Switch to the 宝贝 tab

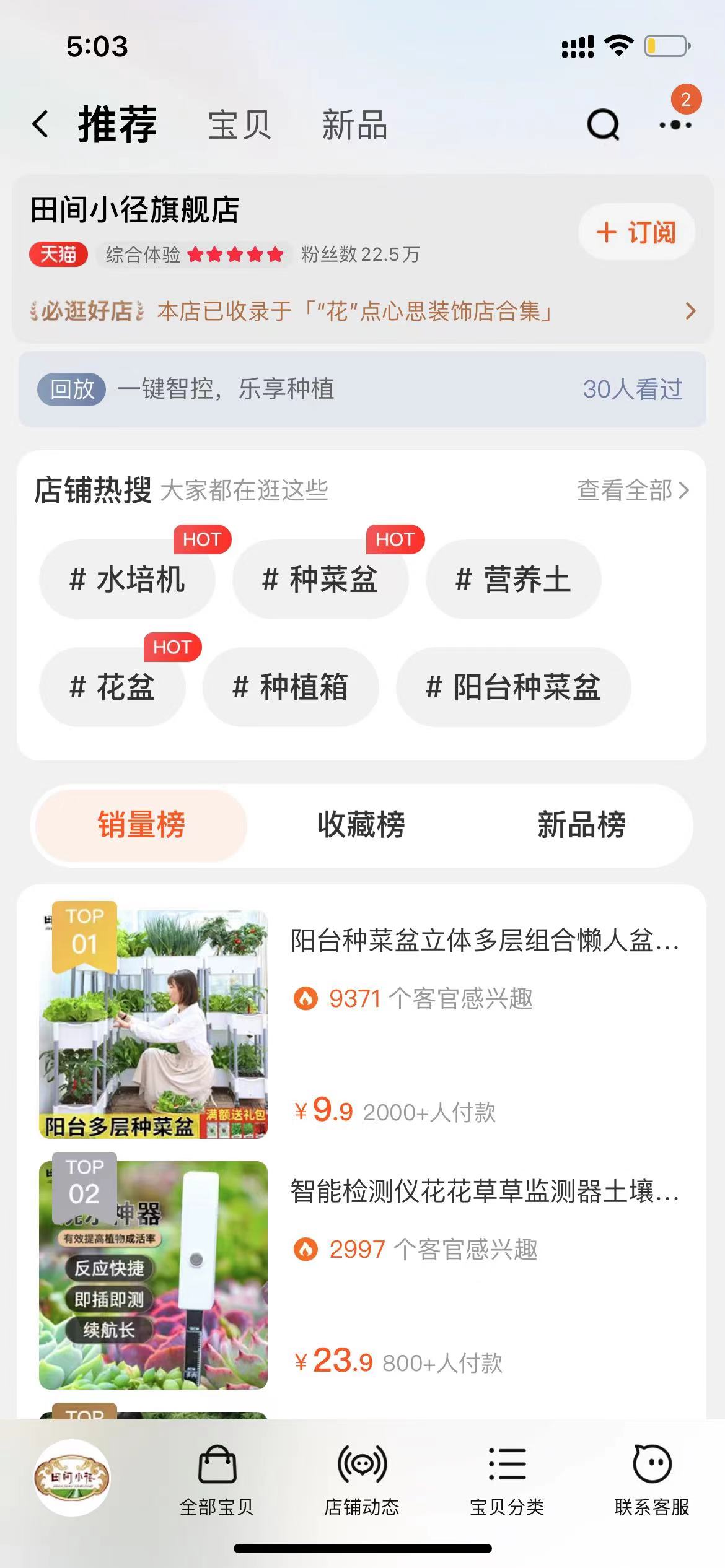pos(239,124)
